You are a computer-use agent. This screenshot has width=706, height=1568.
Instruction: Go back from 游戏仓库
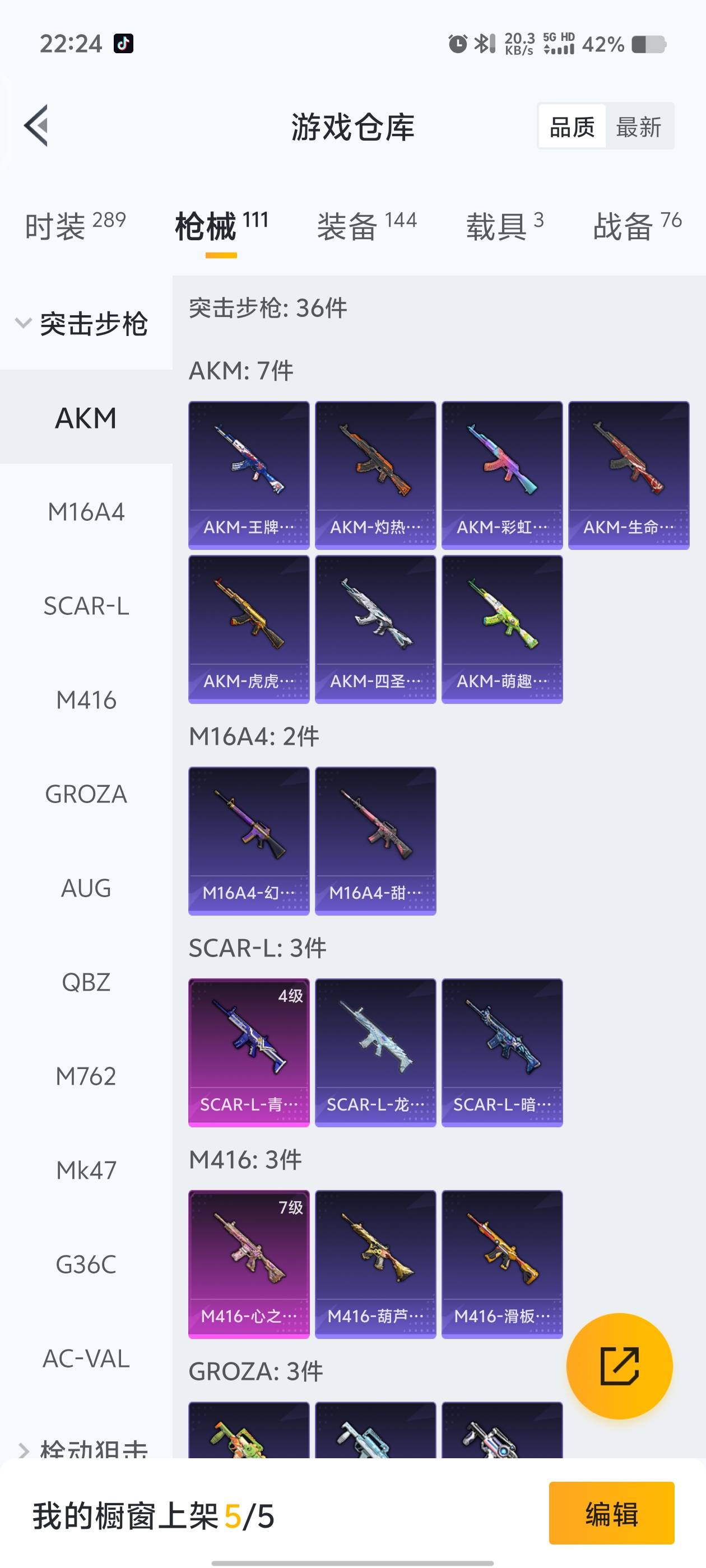[36, 126]
